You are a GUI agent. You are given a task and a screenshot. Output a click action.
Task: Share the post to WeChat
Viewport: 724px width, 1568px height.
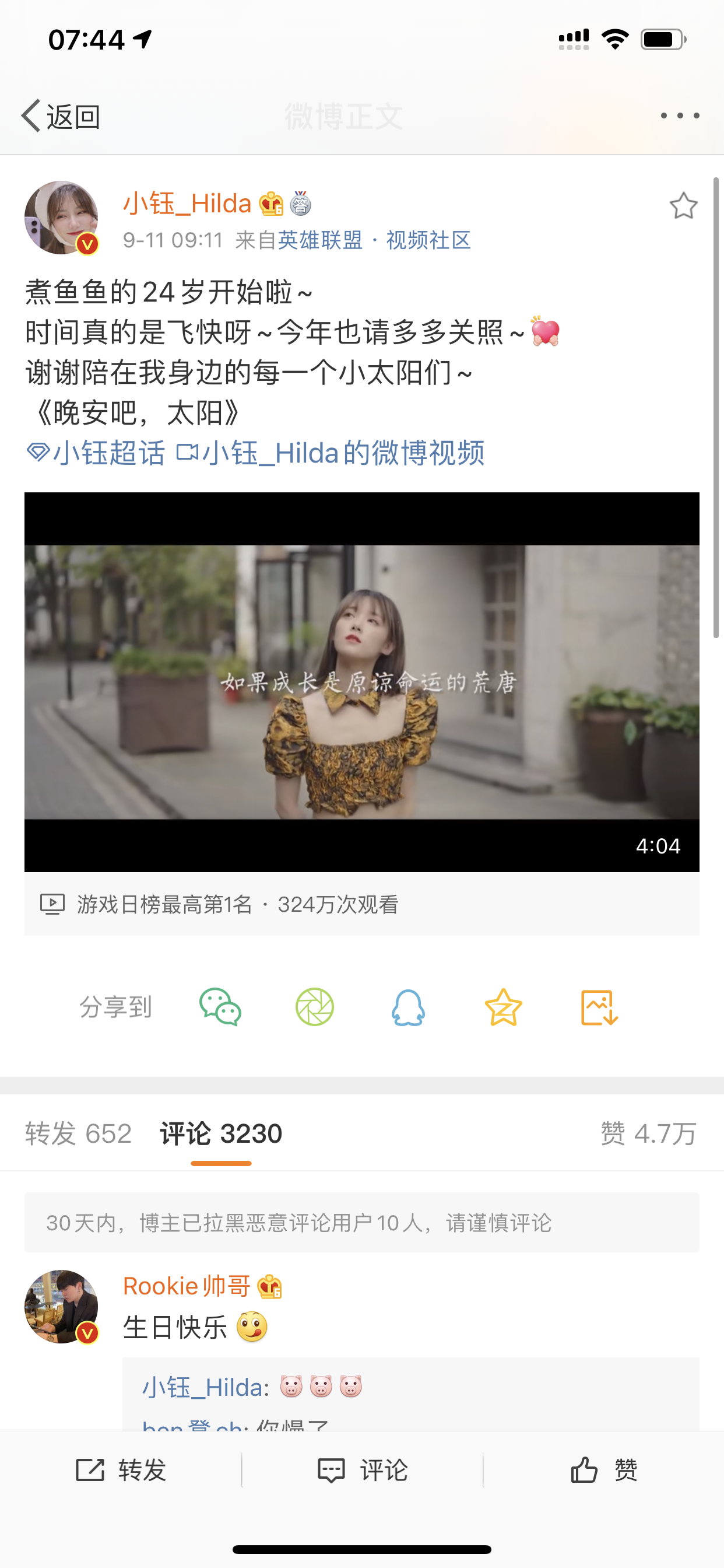220,1007
